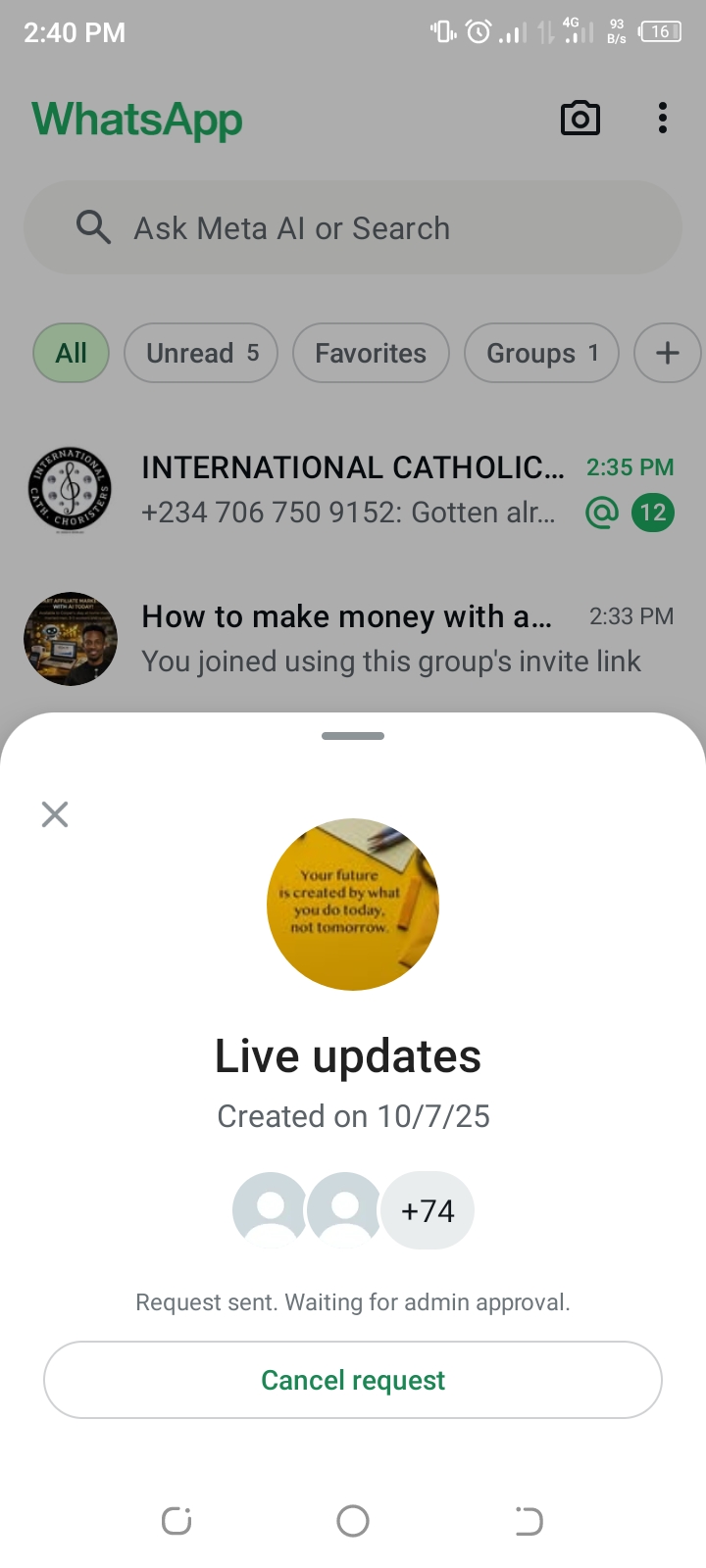Open the INTERNATIONAL CATHOLIC group chat
This screenshot has width=706, height=1568.
(353, 490)
